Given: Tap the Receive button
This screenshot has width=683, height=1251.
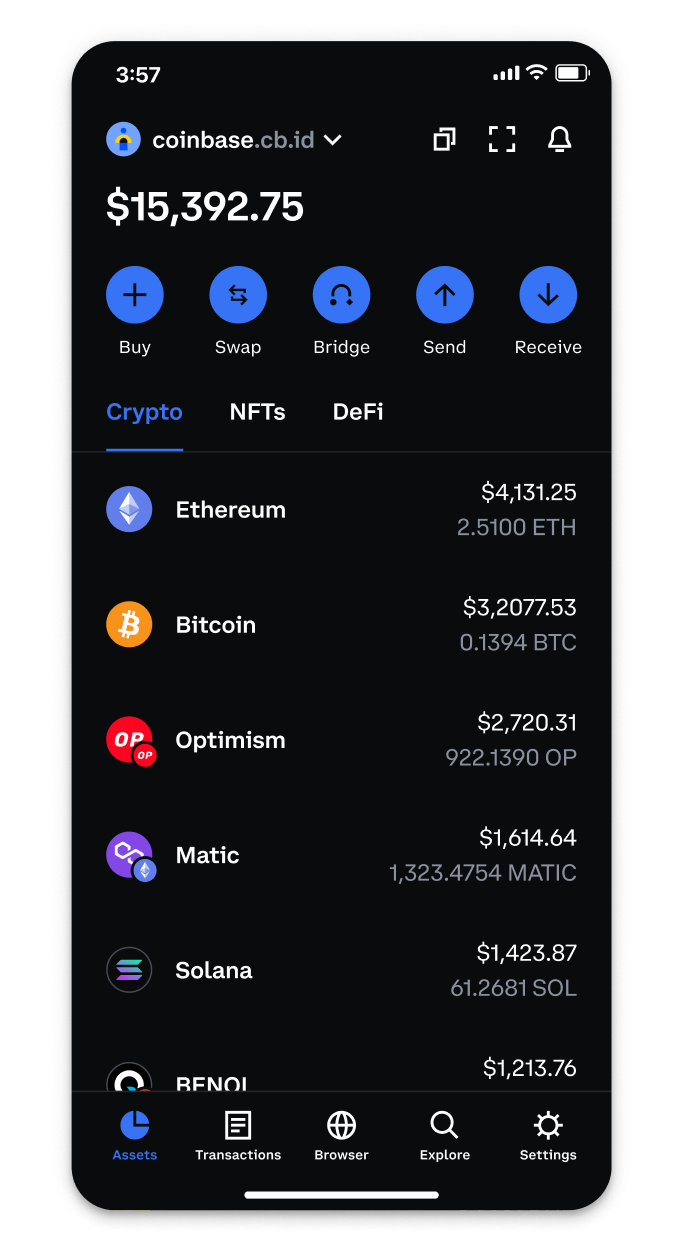Looking at the screenshot, I should (548, 295).
